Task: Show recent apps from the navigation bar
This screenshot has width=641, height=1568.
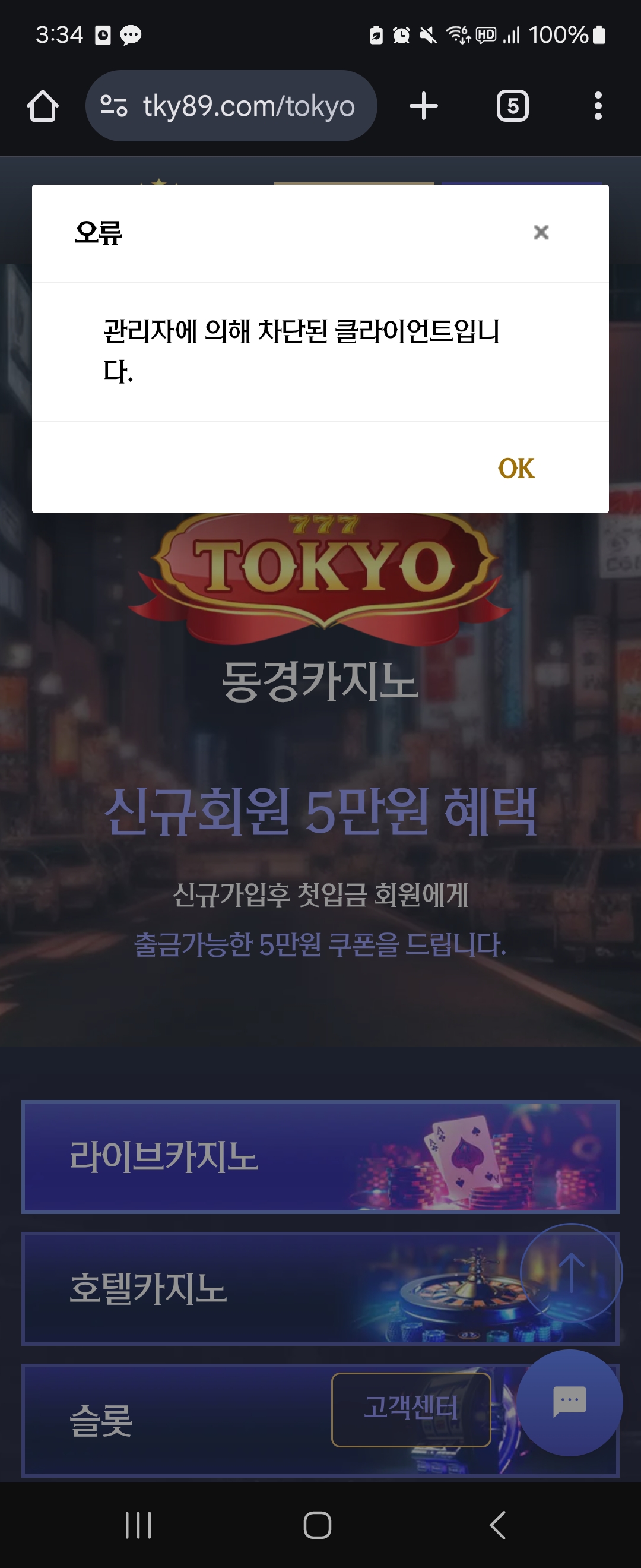Action: click(138, 1525)
